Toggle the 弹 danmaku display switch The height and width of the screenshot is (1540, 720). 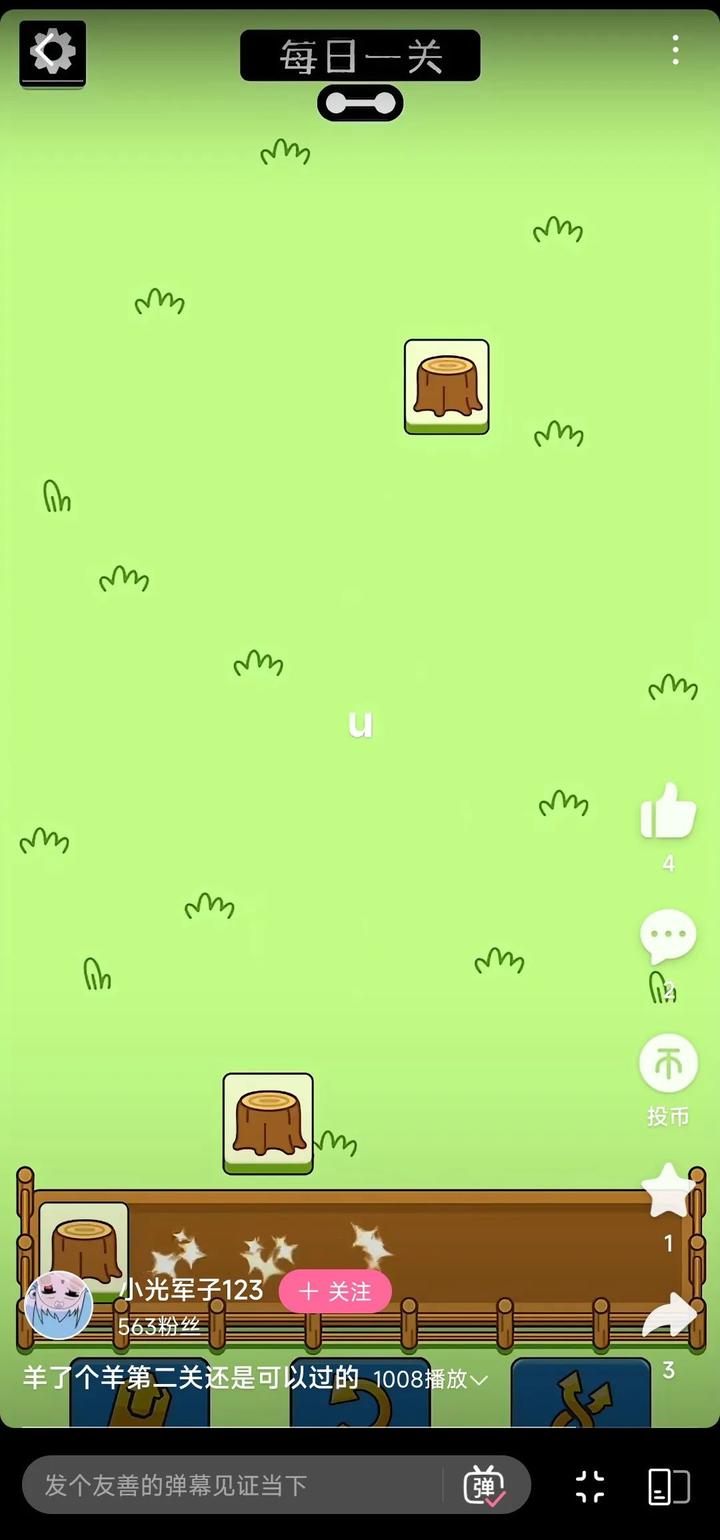485,1485
